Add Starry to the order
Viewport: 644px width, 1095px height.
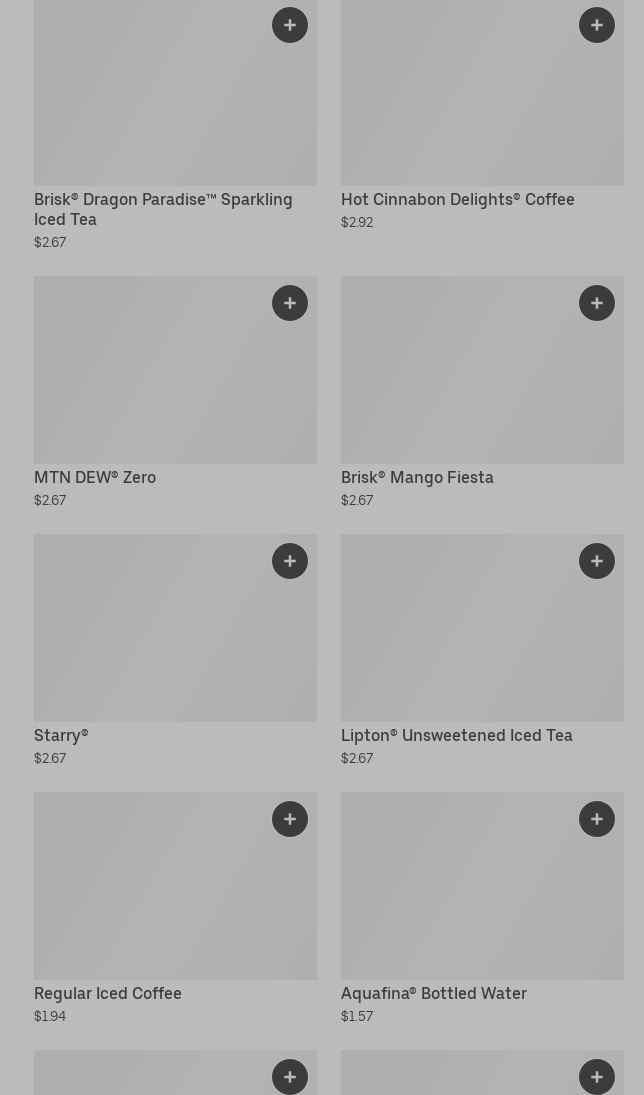[x=290, y=561]
